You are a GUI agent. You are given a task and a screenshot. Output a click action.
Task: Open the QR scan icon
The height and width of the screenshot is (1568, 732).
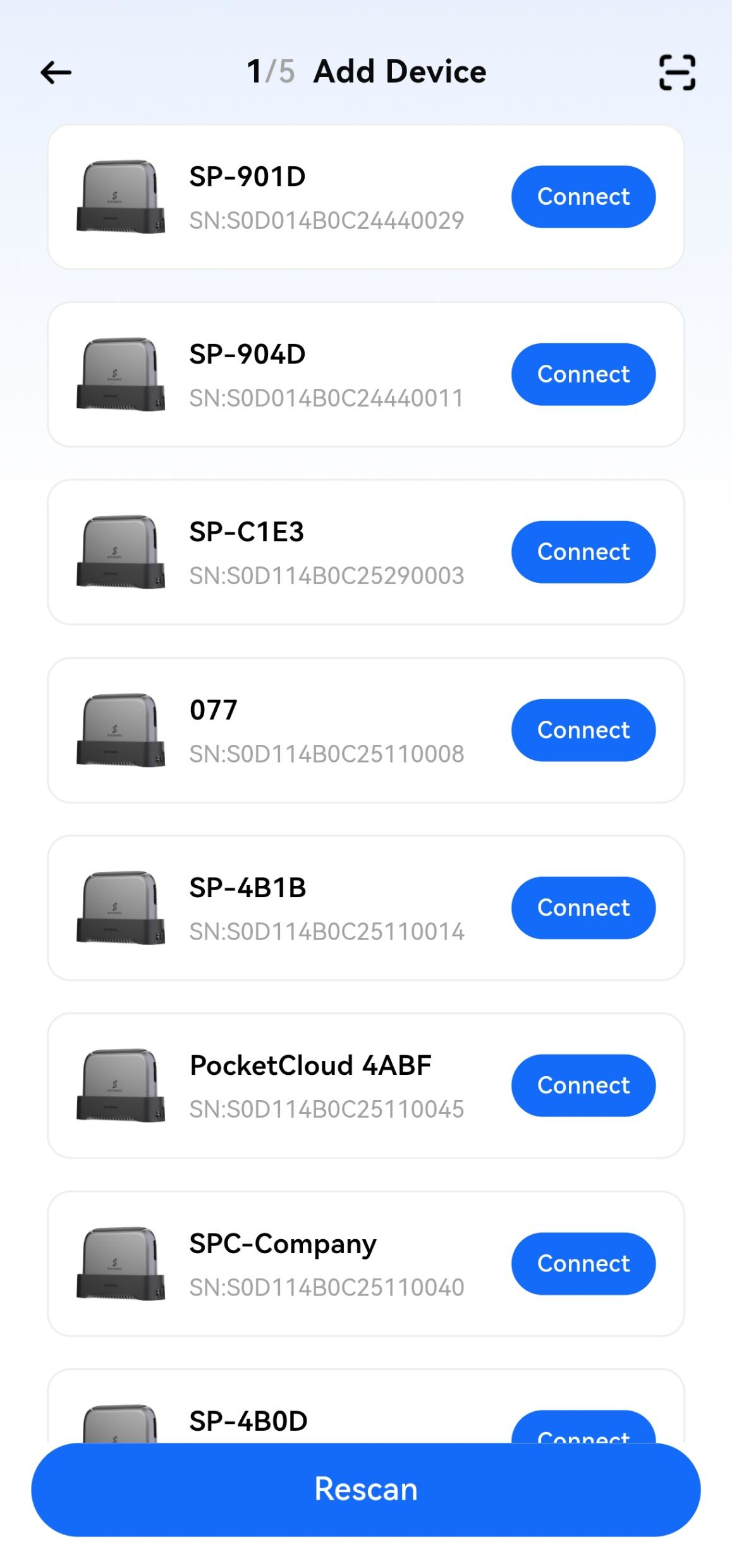[x=677, y=73]
